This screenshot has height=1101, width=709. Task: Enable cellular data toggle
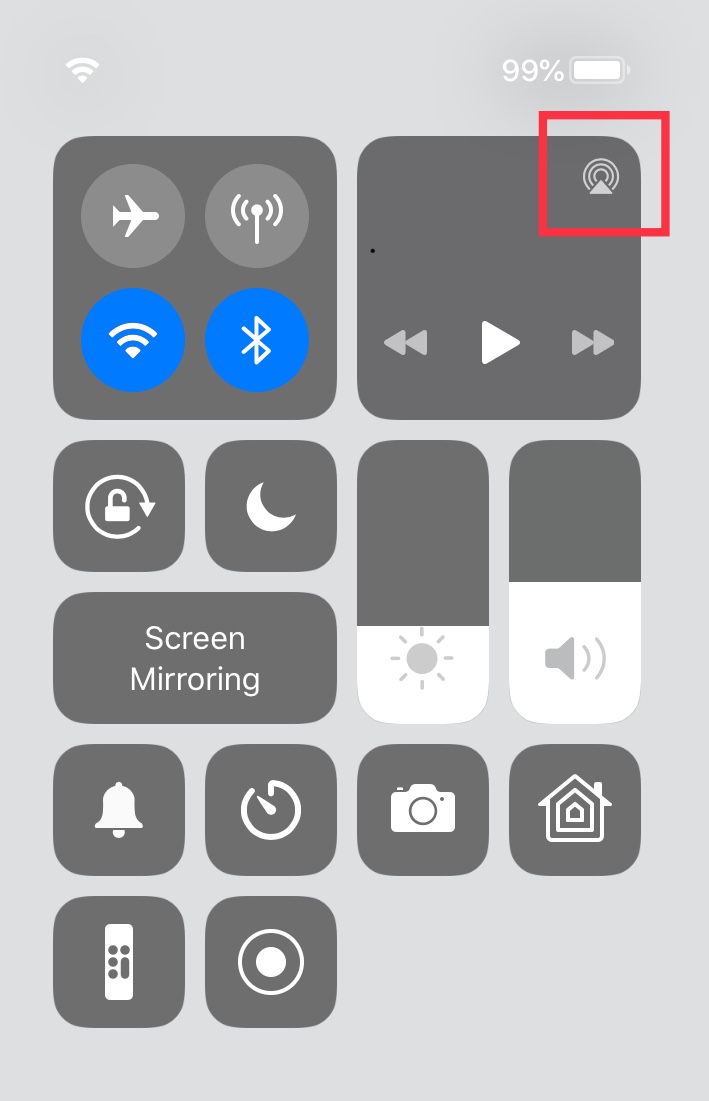tap(257, 216)
